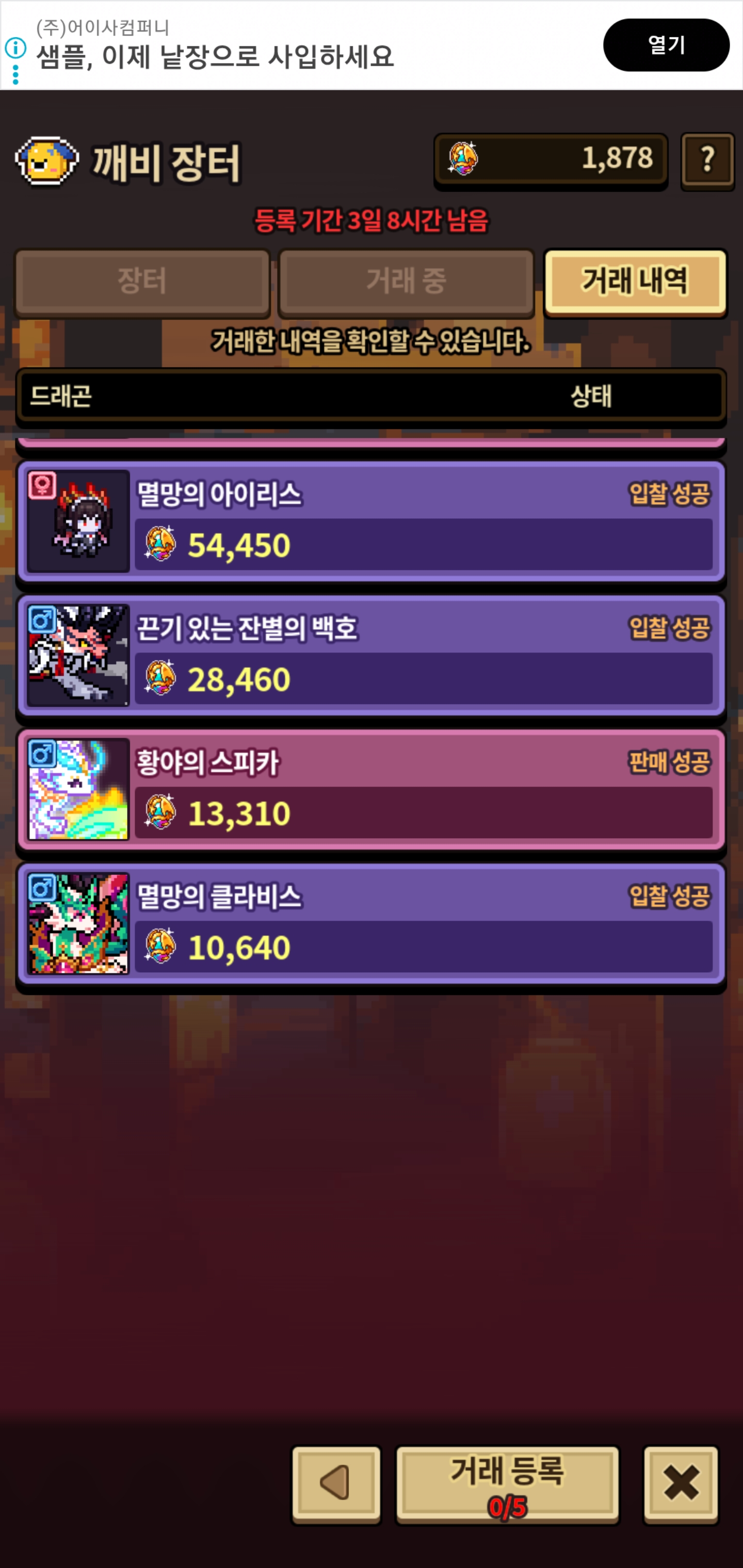Close the 깨비 장터 screen

tap(681, 1483)
